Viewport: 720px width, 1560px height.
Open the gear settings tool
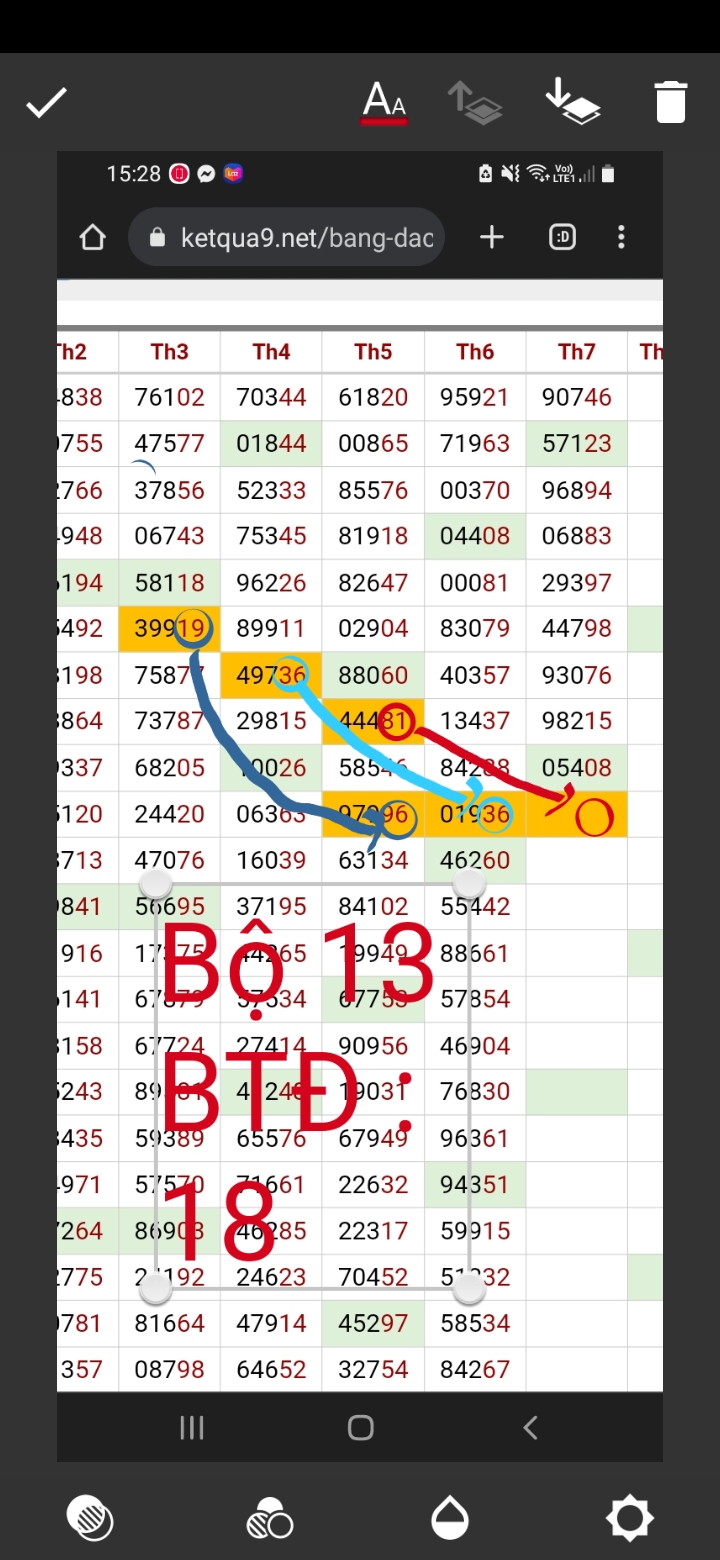[x=630, y=1518]
